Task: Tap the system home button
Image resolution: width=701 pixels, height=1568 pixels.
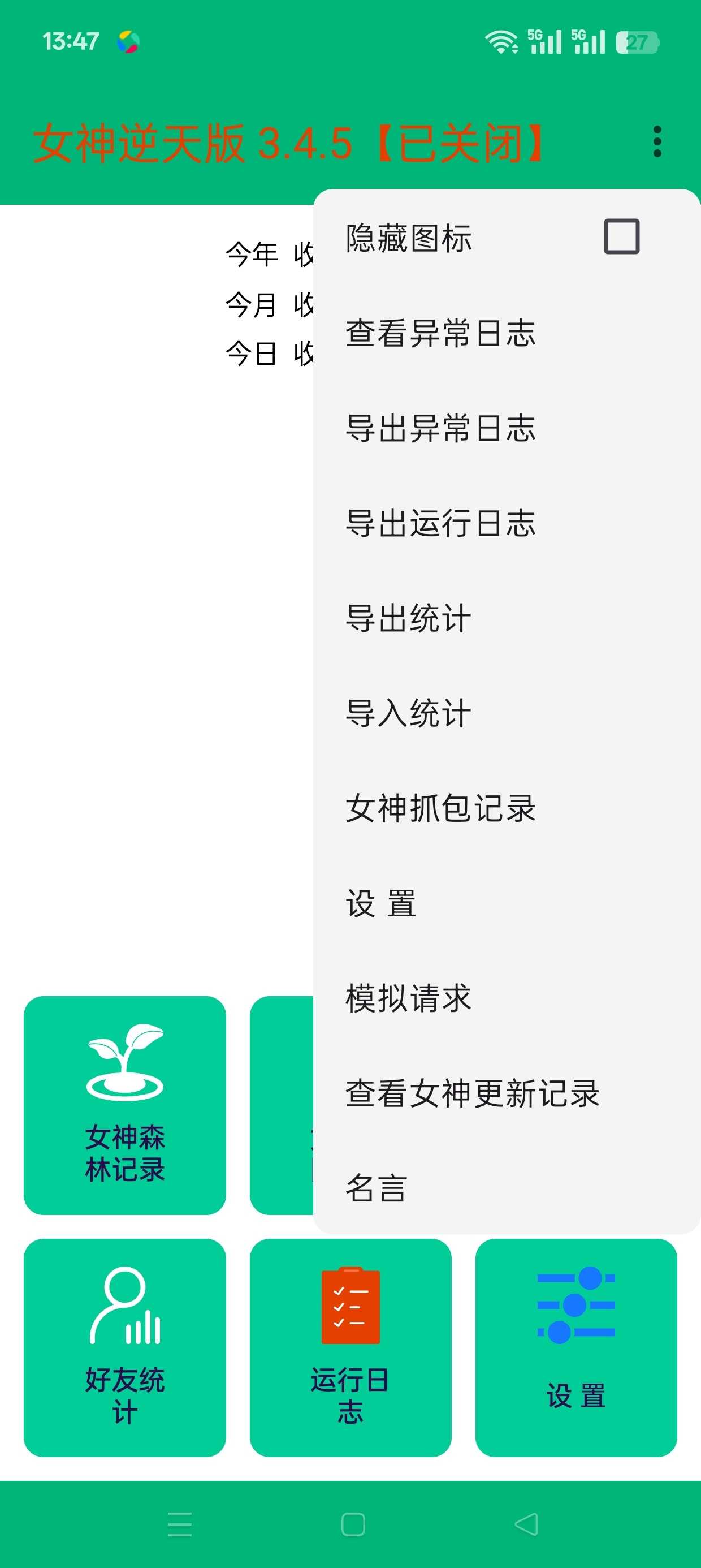Action: (353, 1524)
